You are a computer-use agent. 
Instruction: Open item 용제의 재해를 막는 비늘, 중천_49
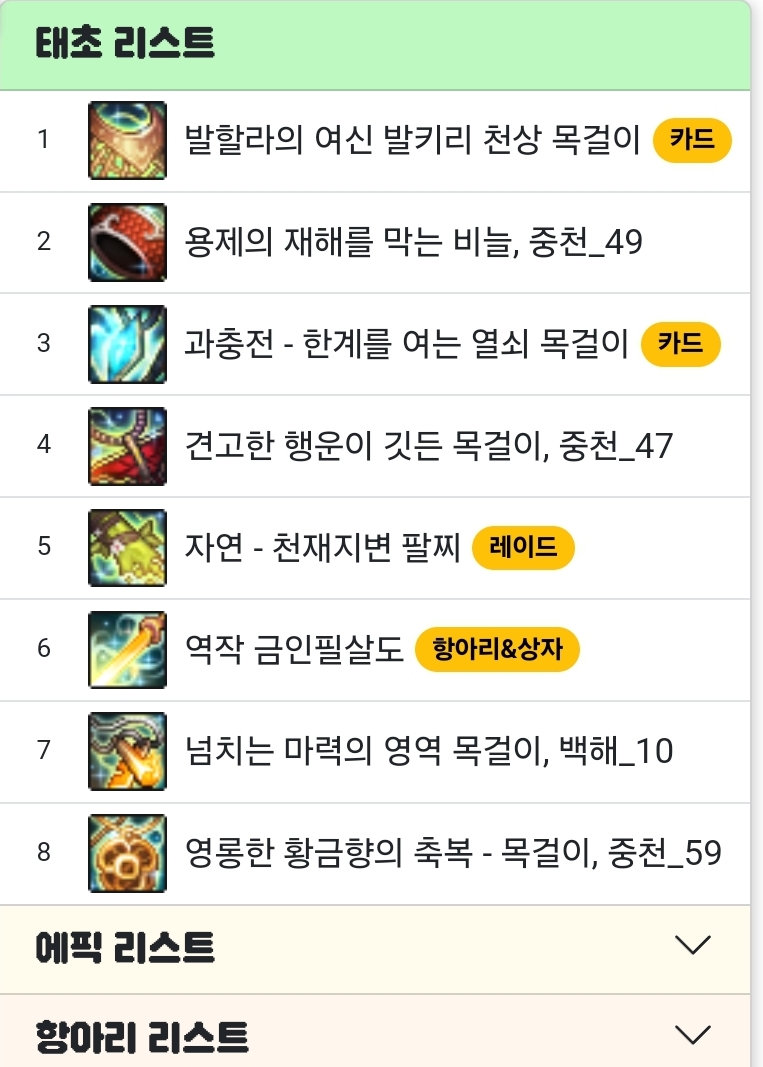coord(412,242)
